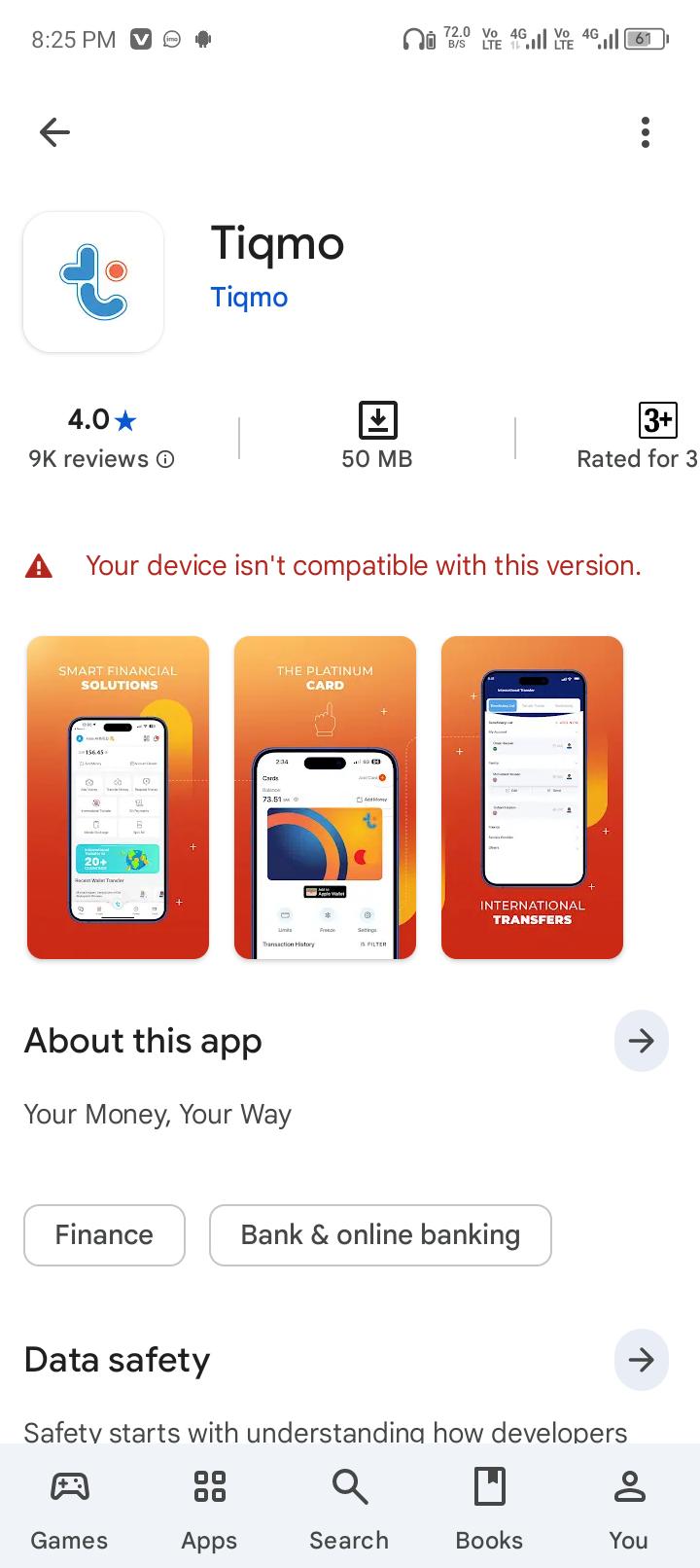The width and height of the screenshot is (700, 1568).
Task: Switch to the Search tab
Action: tap(349, 1510)
